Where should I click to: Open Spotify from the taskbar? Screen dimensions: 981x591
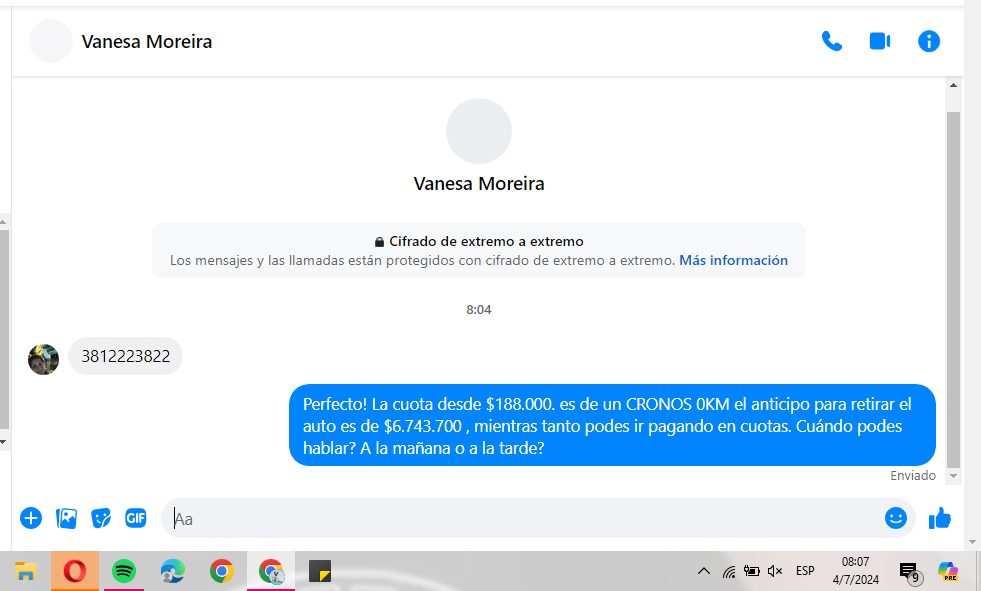tap(124, 571)
